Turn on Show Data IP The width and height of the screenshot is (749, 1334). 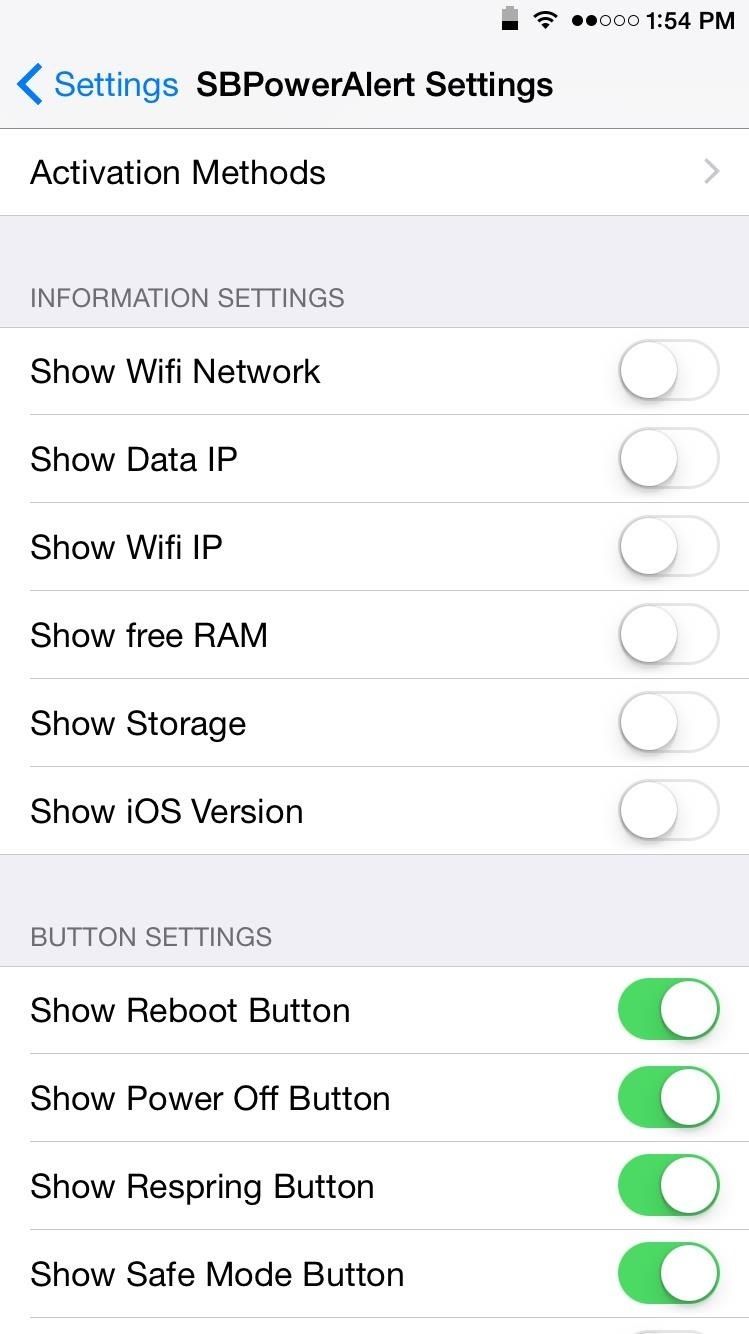(668, 459)
